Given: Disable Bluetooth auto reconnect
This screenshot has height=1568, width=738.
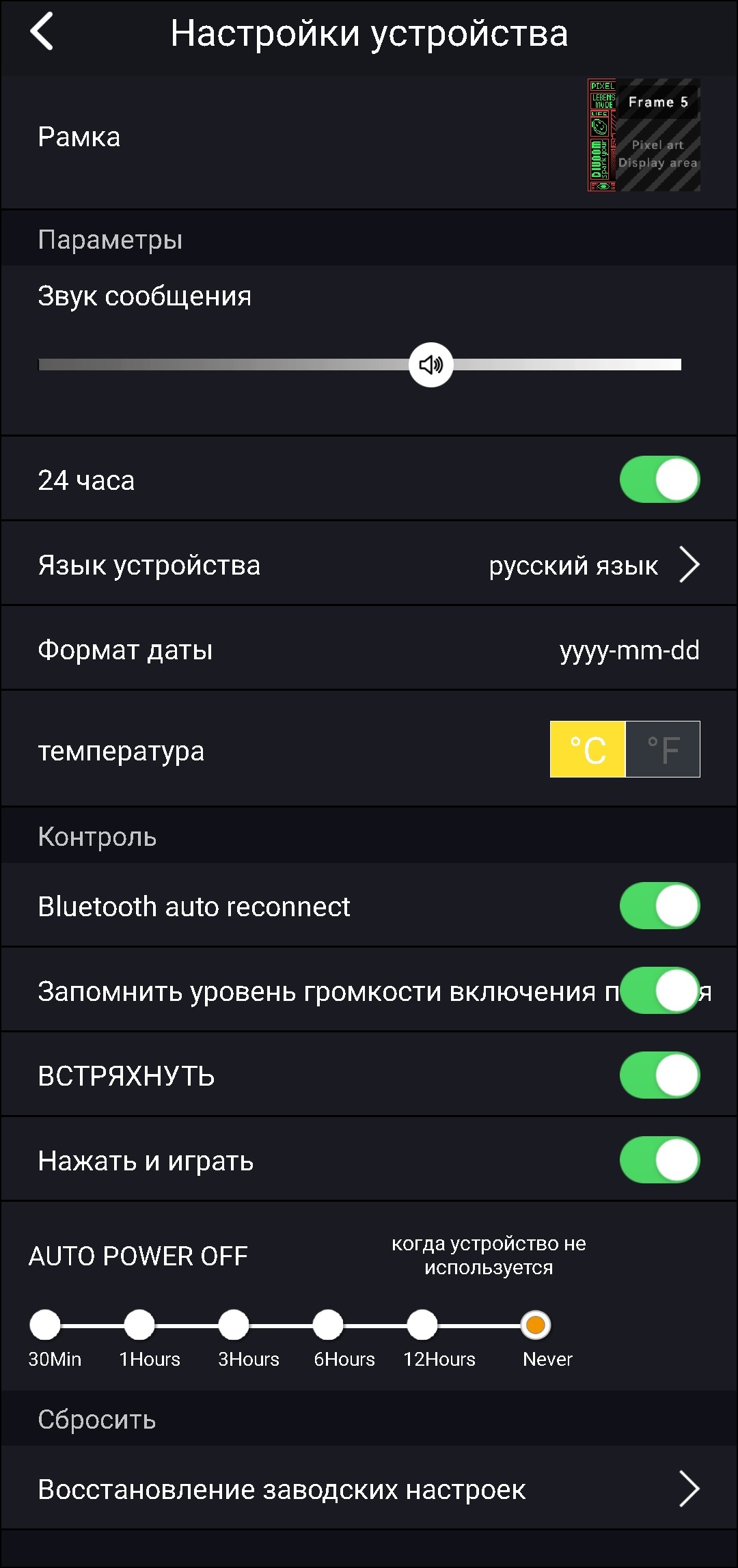Looking at the screenshot, I should tap(659, 906).
